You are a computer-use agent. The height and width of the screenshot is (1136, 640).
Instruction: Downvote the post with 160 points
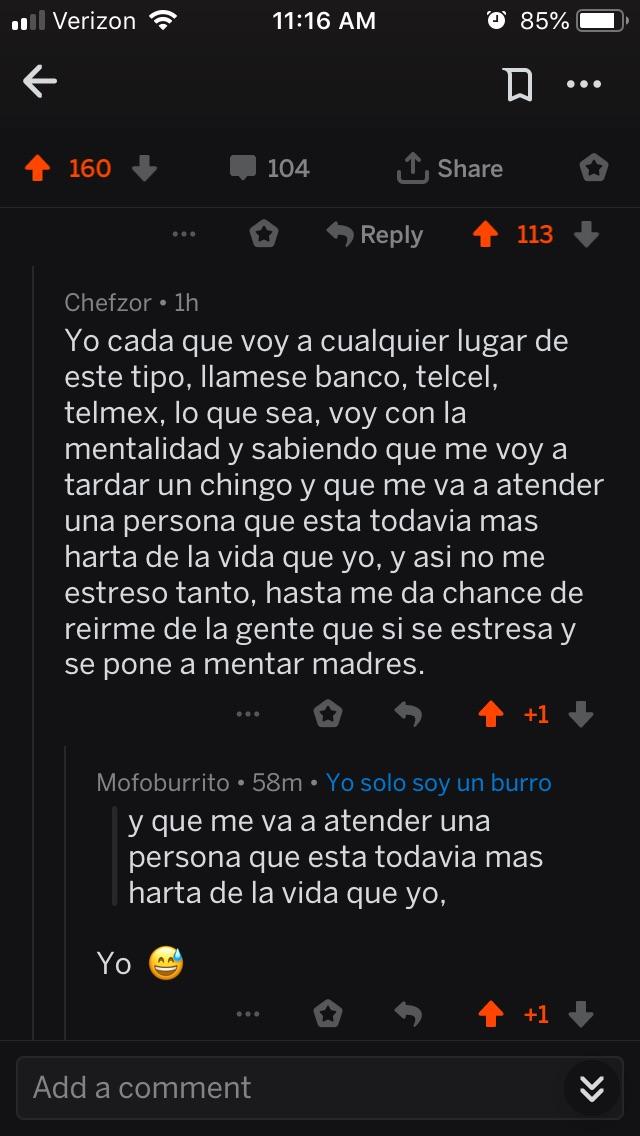pos(144,169)
